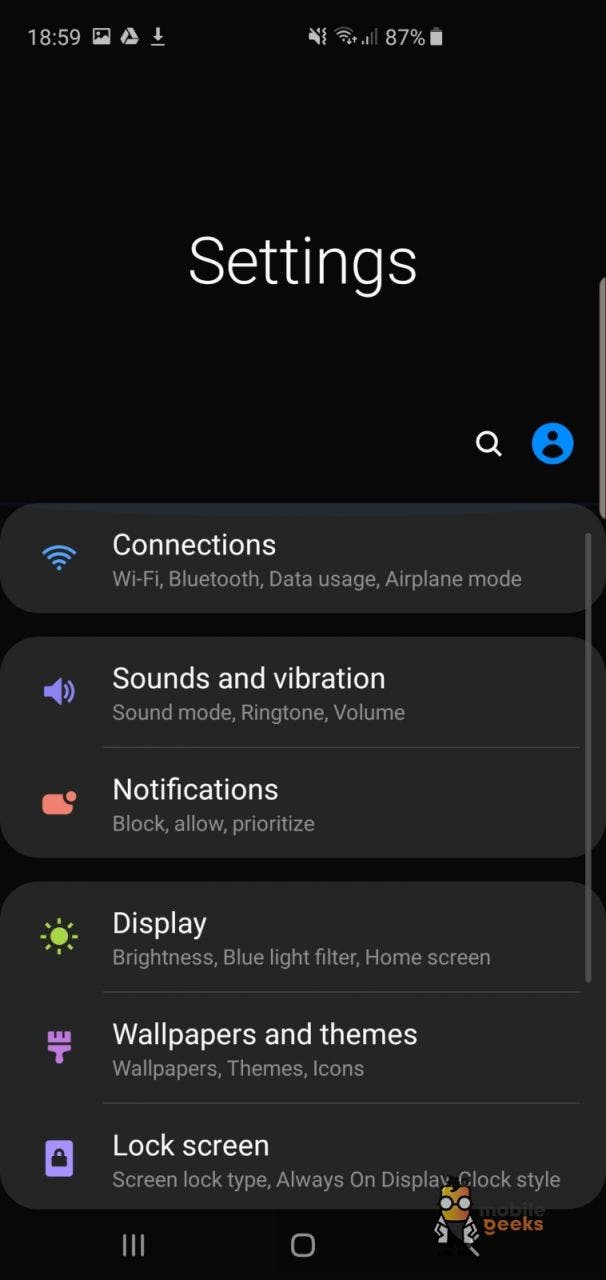
Task: Go to the home screen
Action: 302,1245
